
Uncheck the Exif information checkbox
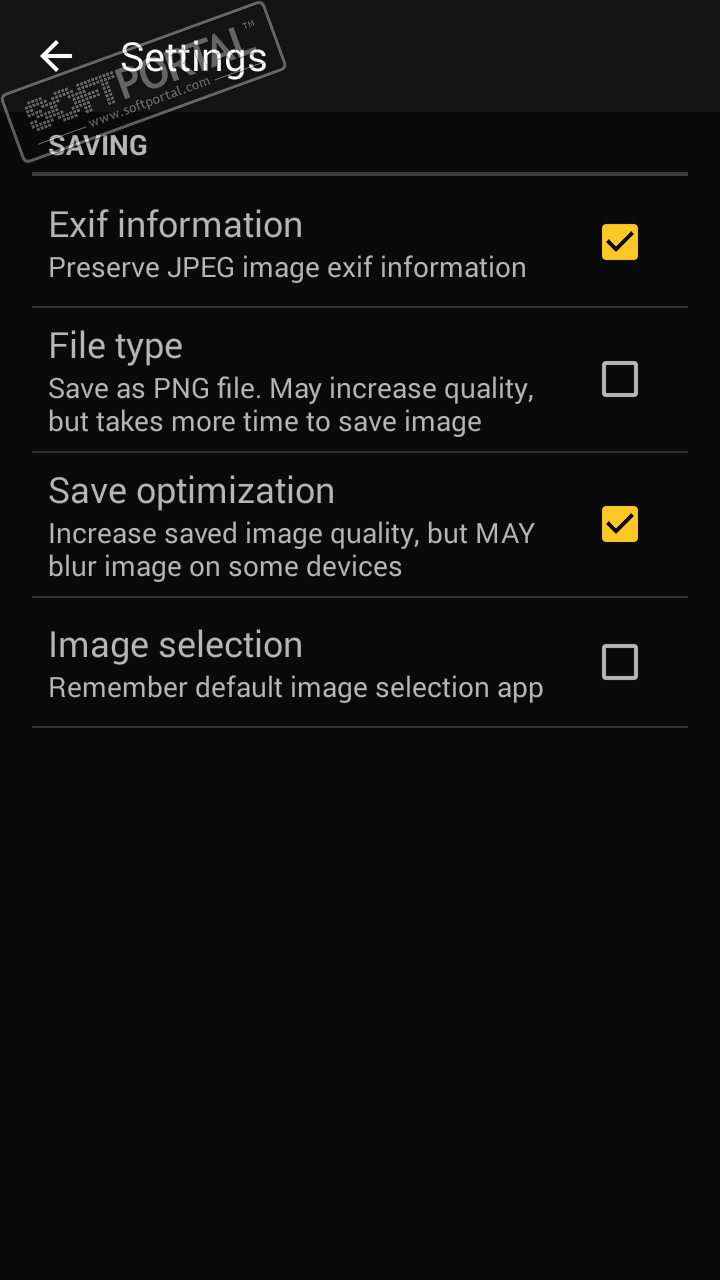pos(619,242)
